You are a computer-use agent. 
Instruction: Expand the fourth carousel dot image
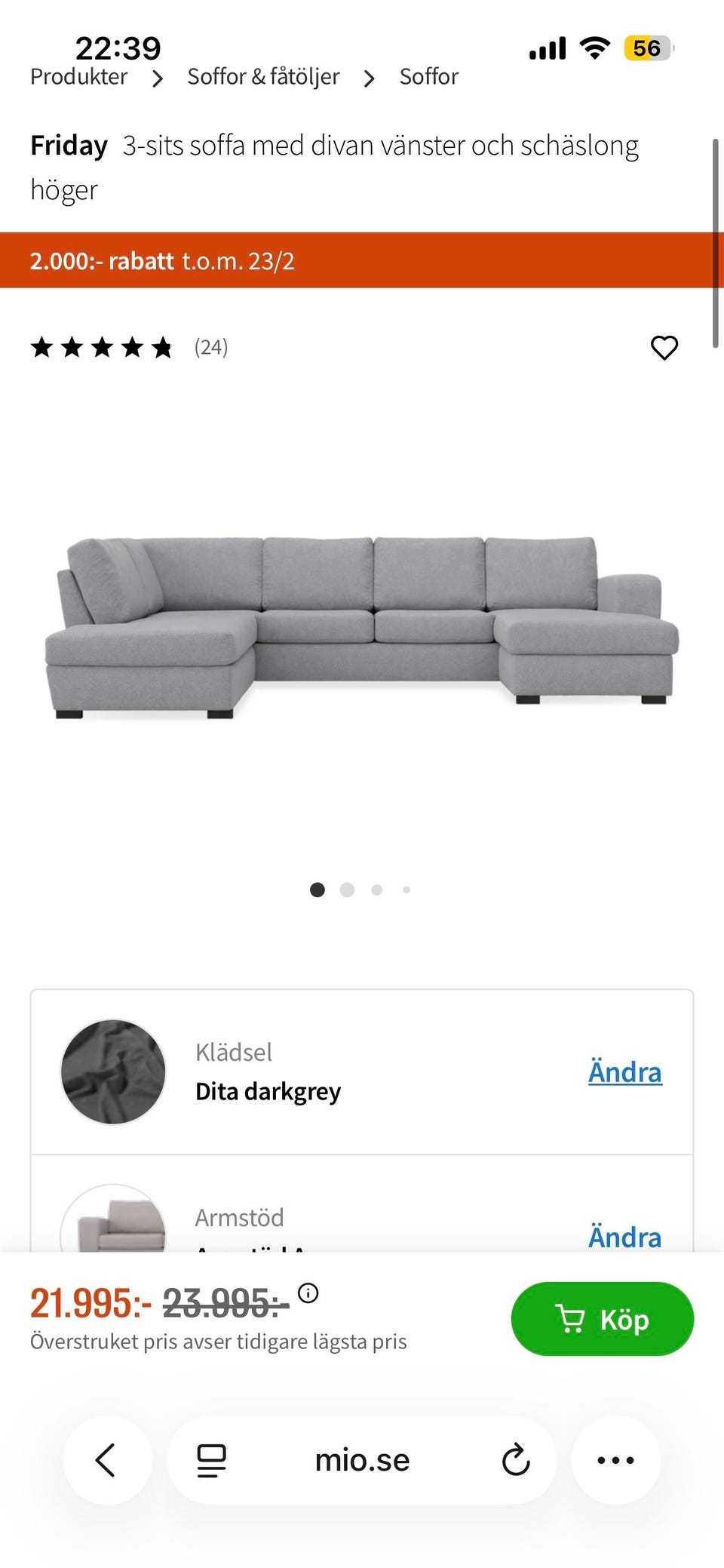pos(406,890)
